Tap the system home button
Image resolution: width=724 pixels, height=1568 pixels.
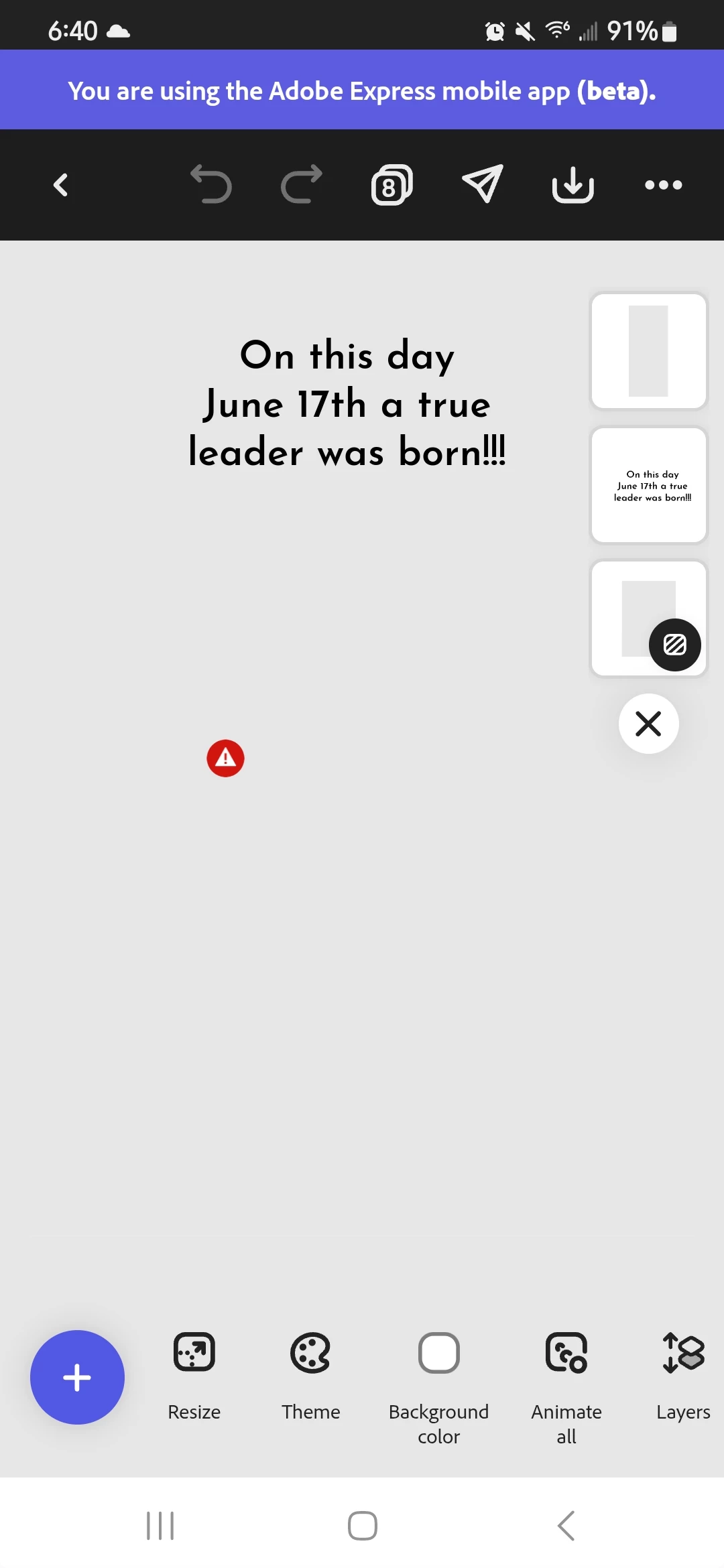[362, 1526]
